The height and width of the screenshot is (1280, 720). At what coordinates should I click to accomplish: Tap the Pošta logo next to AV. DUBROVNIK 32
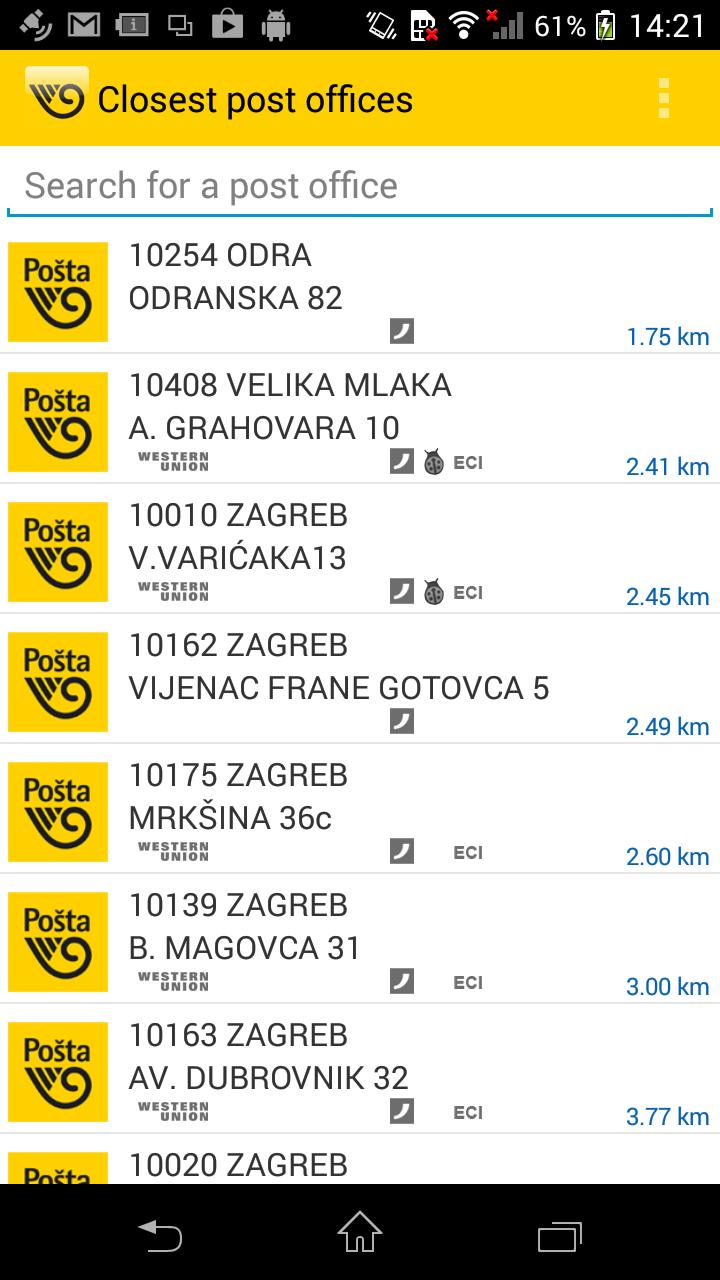pos(57,1071)
